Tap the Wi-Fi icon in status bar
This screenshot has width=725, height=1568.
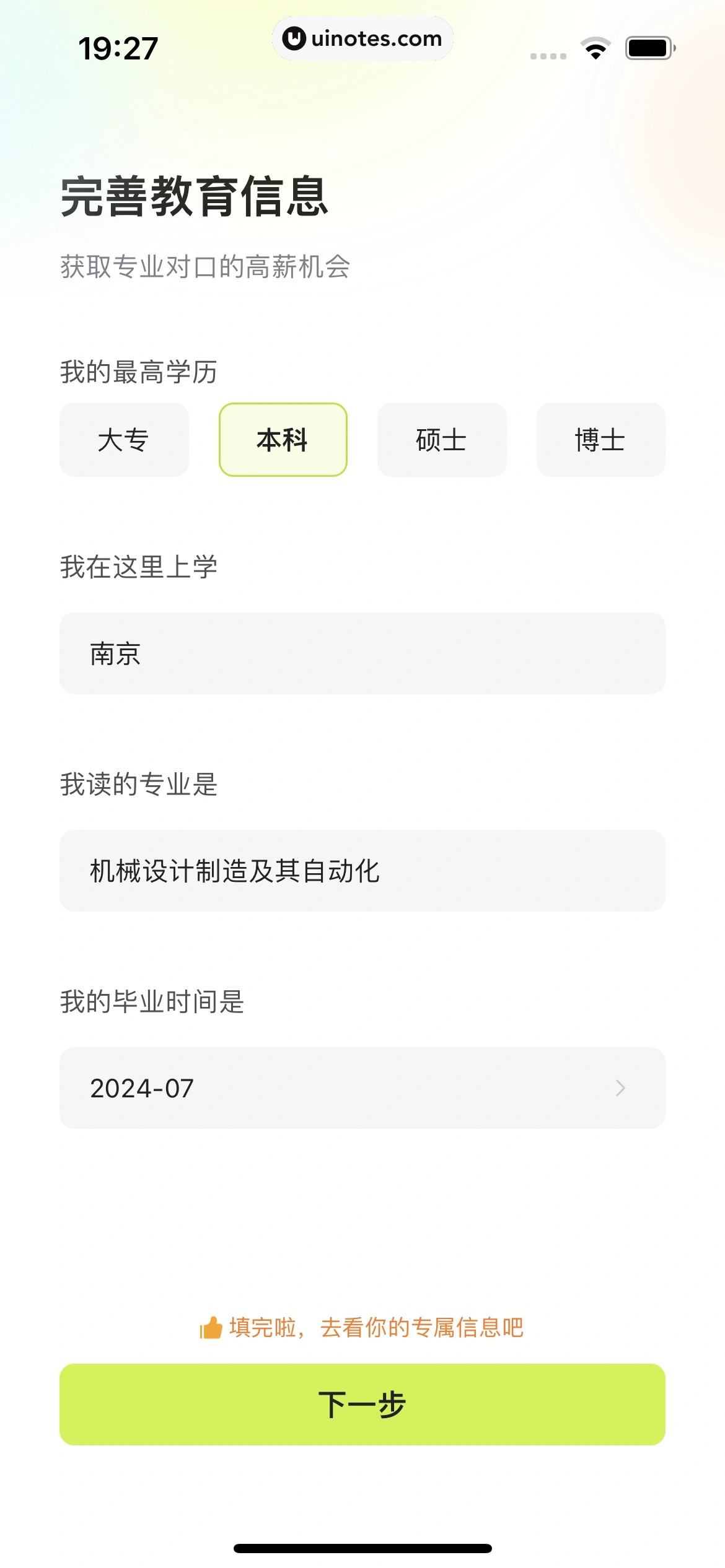tap(596, 46)
